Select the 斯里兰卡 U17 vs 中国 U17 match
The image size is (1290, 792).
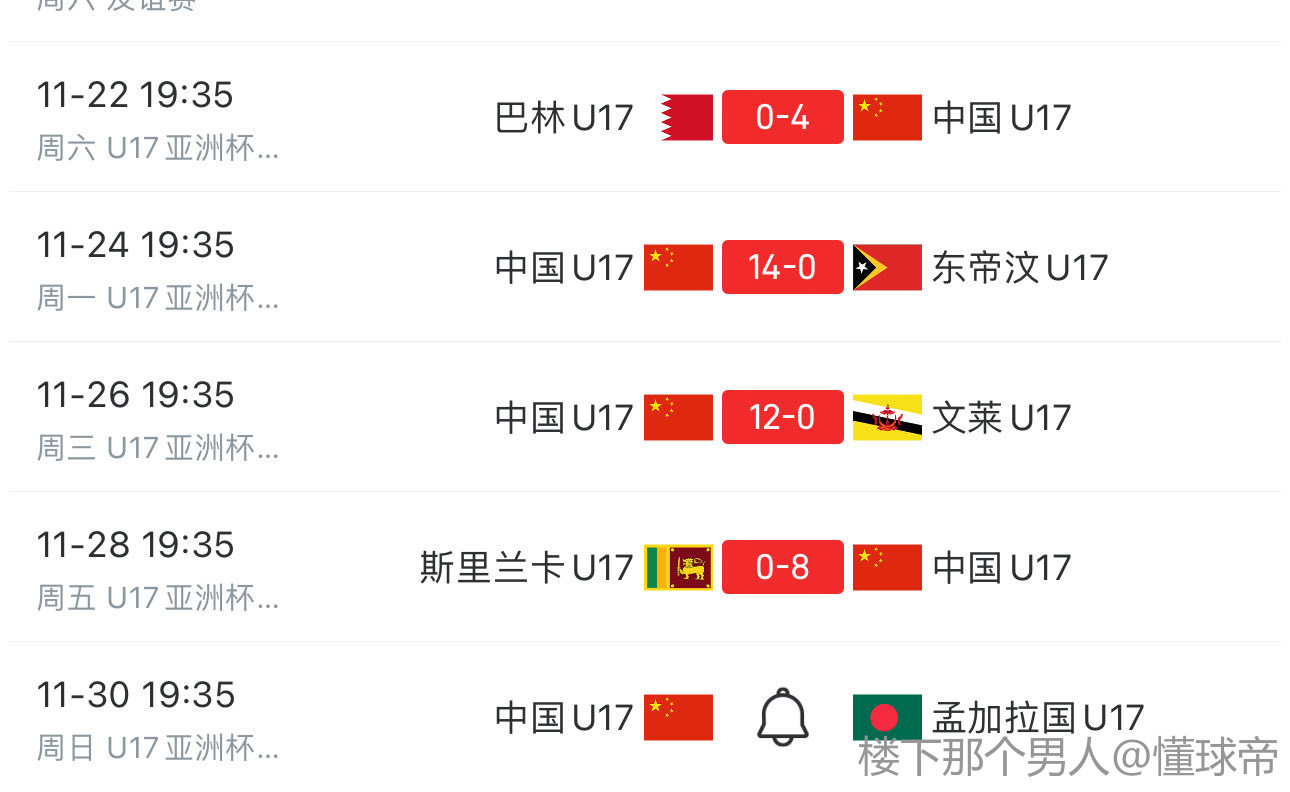[782, 568]
